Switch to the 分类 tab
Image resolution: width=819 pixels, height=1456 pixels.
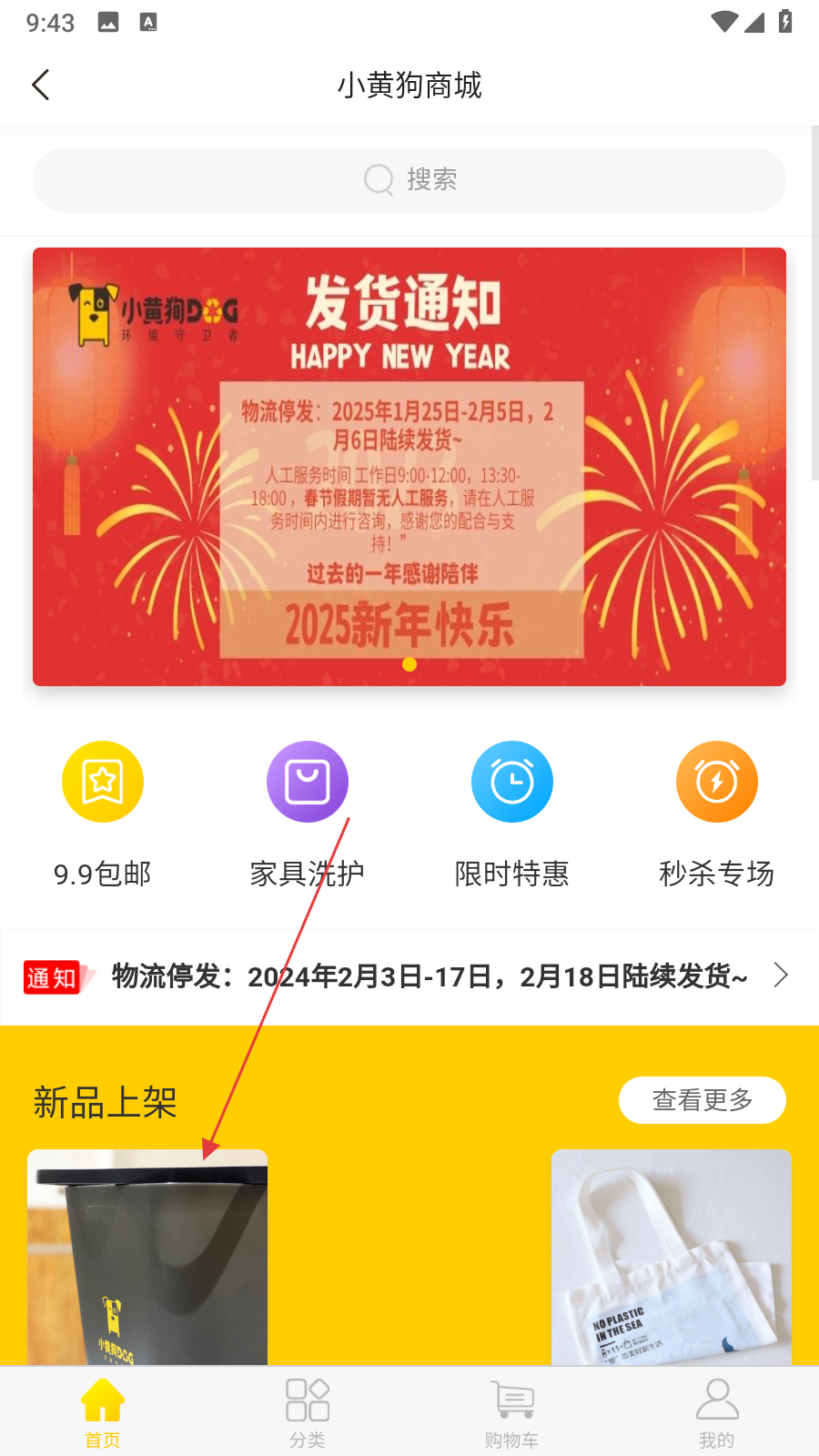pyautogui.click(x=308, y=1411)
